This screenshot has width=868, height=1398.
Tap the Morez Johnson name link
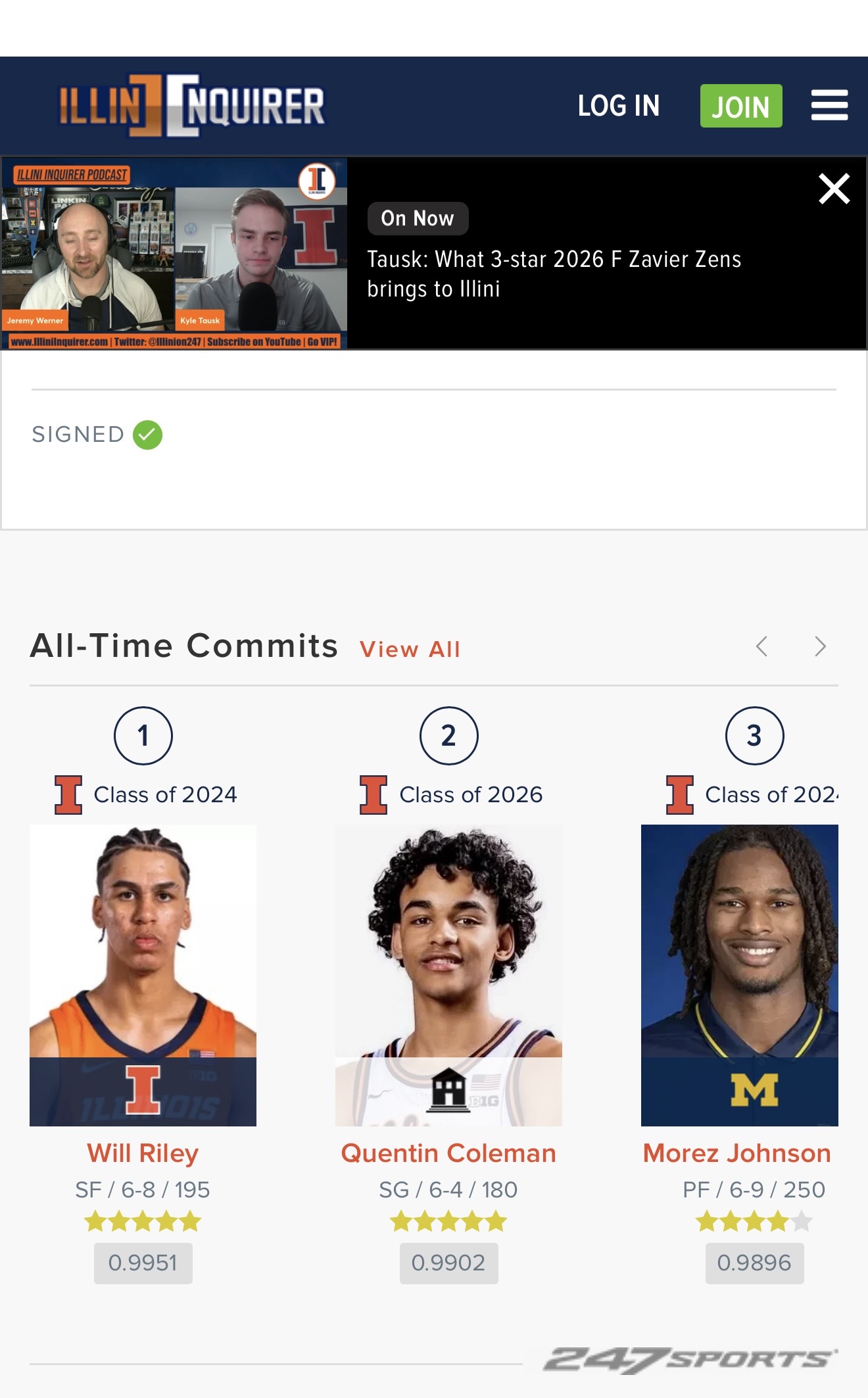[736, 1153]
